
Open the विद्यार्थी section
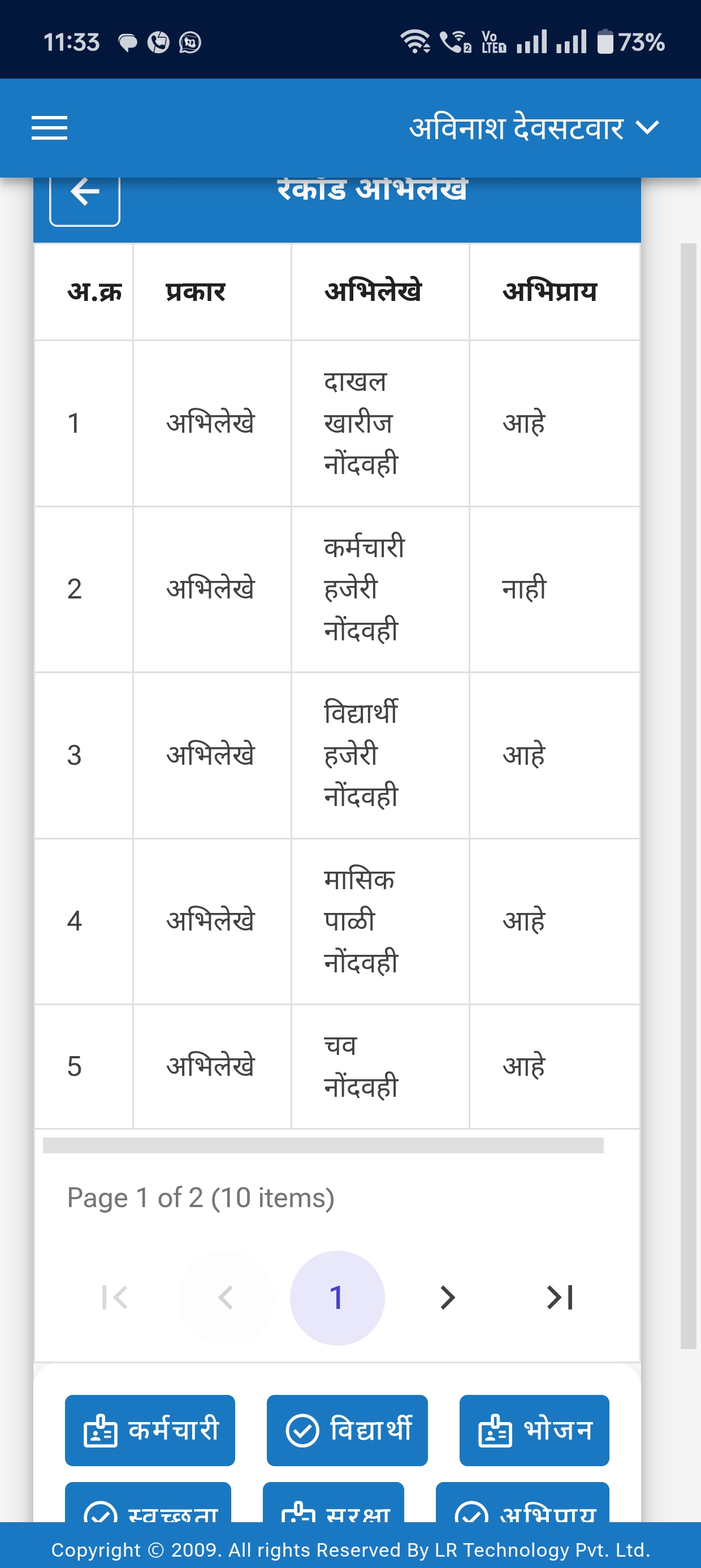(x=347, y=1430)
